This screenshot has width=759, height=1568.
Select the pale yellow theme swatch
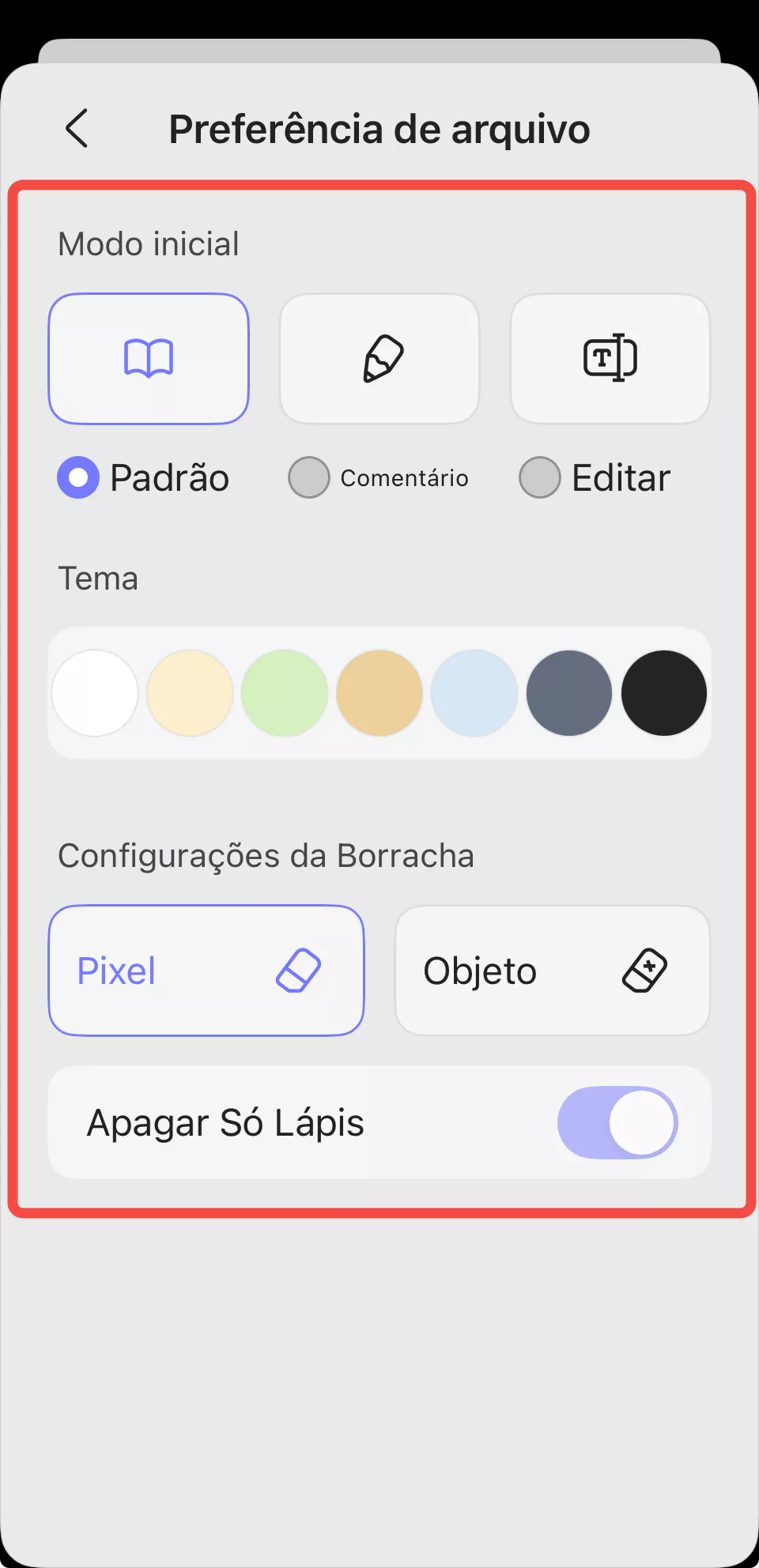[190, 693]
